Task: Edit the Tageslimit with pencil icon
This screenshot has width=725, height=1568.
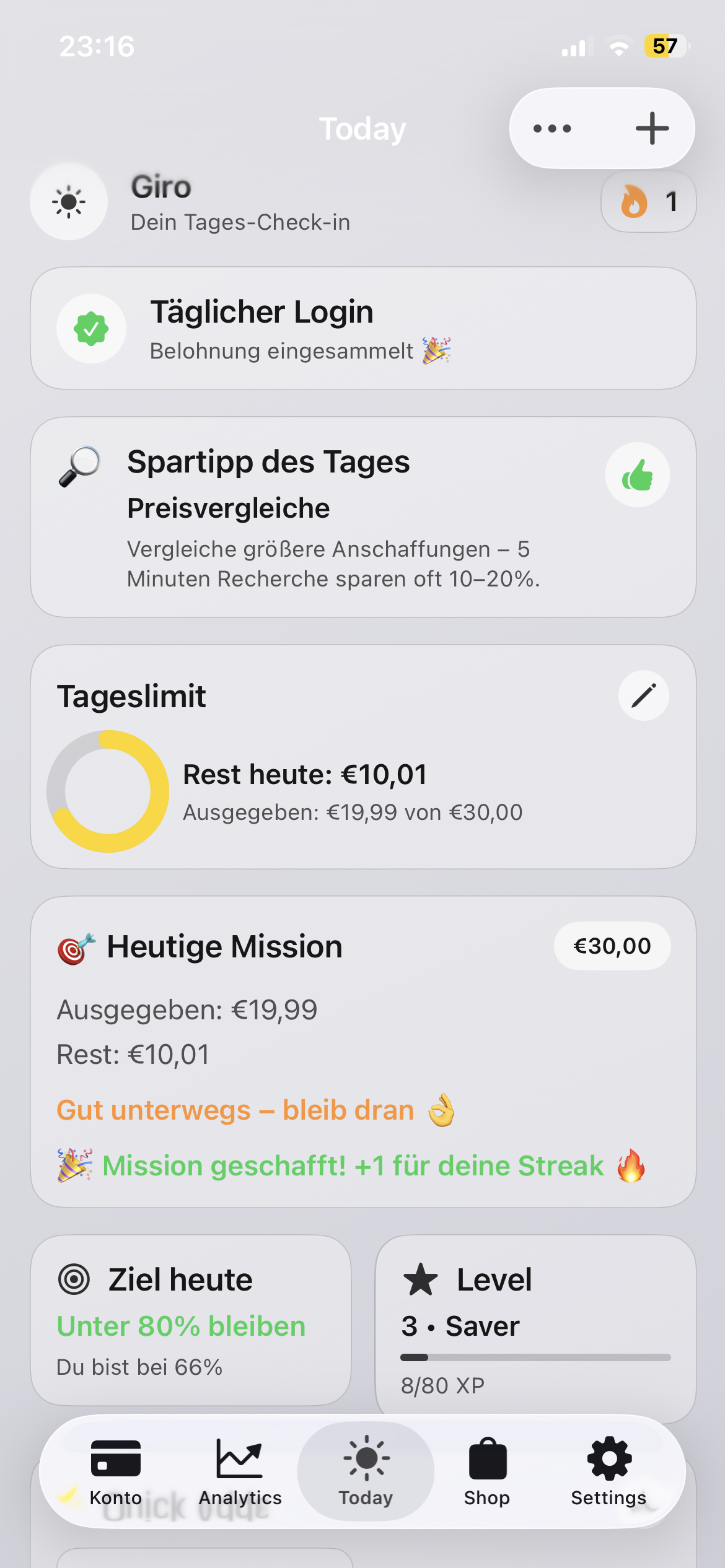Action: 643,695
